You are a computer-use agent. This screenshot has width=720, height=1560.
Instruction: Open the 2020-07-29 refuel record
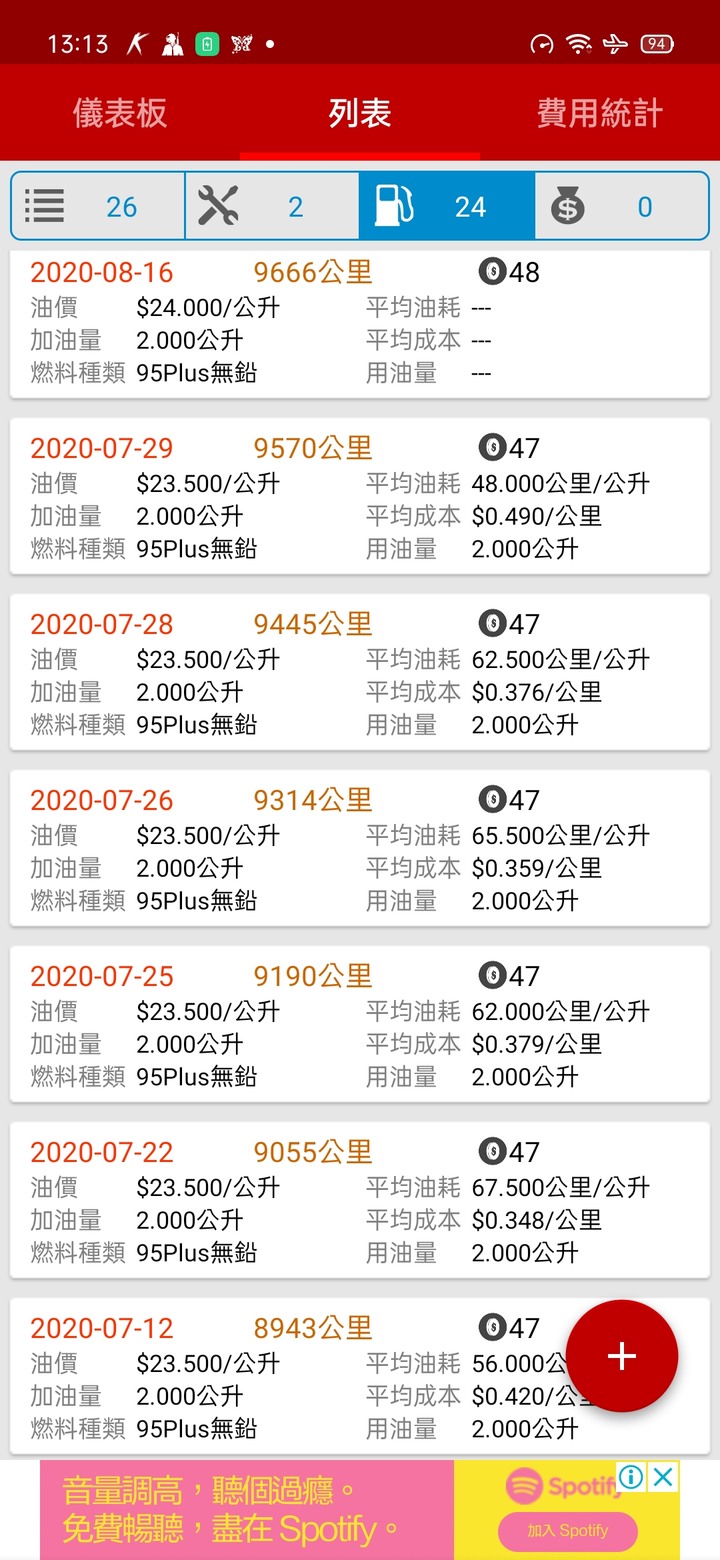coord(360,497)
